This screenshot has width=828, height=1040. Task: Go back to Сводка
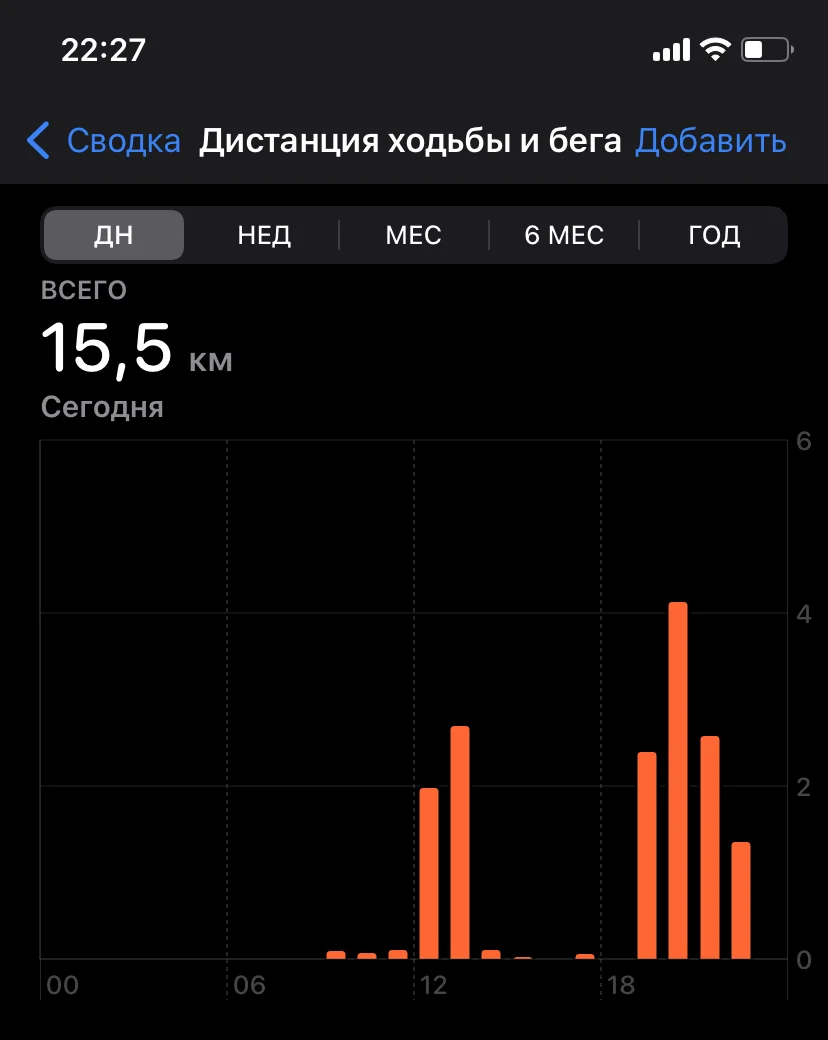105,141
